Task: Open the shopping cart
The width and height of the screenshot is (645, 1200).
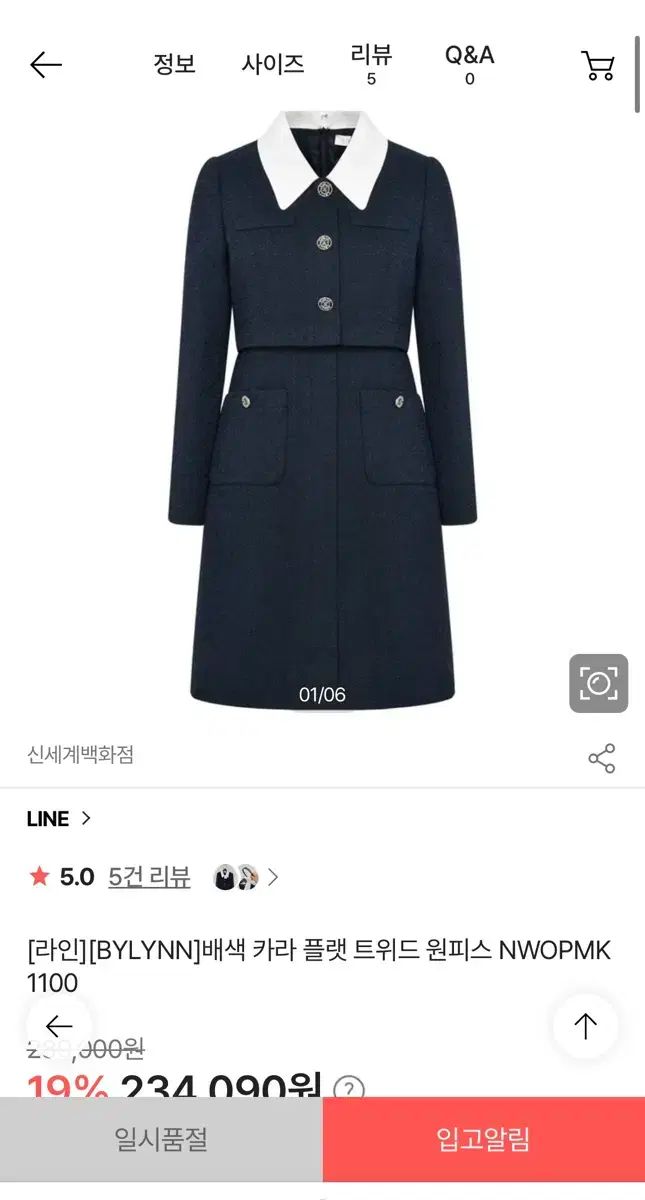Action: click(x=598, y=65)
